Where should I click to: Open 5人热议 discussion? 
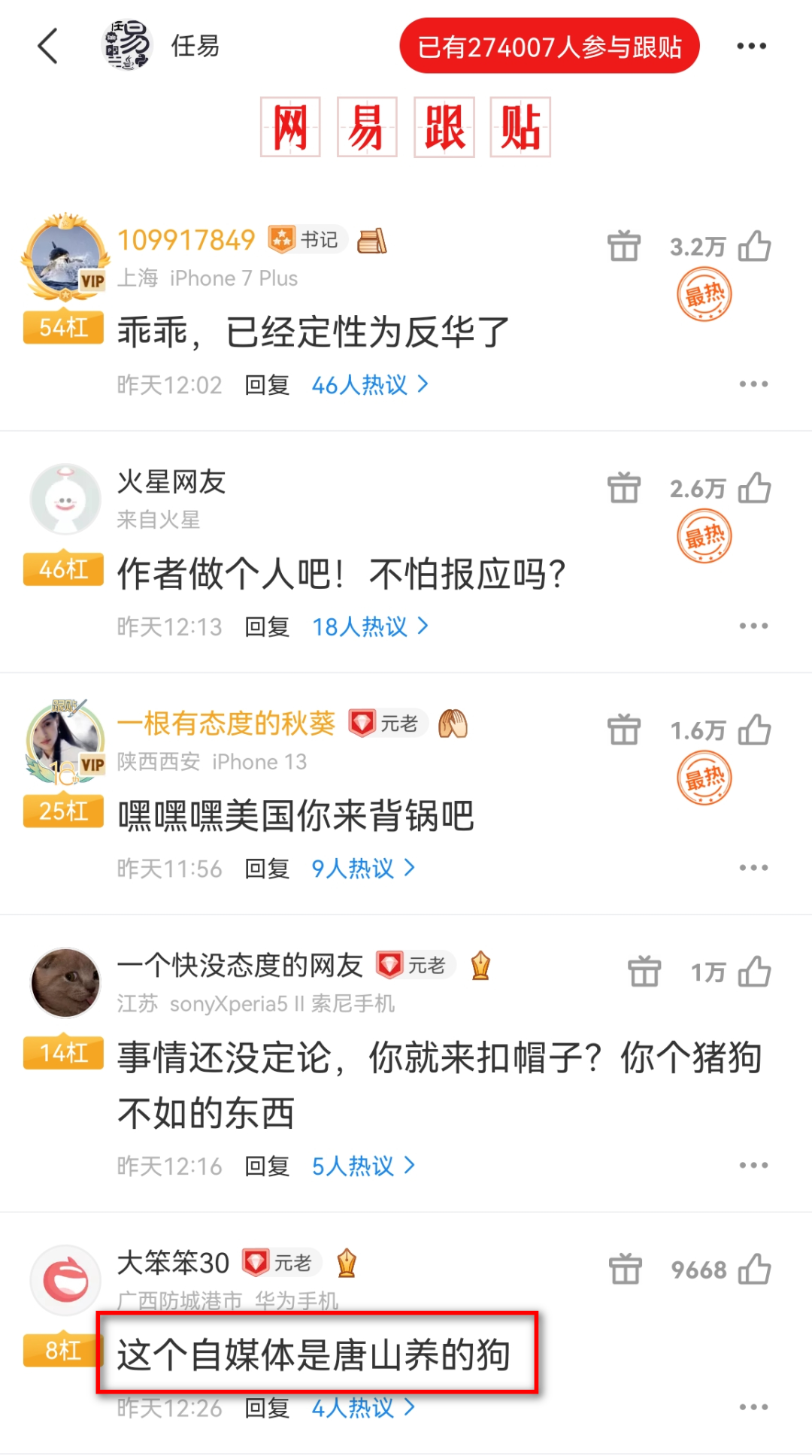pyautogui.click(x=362, y=1166)
